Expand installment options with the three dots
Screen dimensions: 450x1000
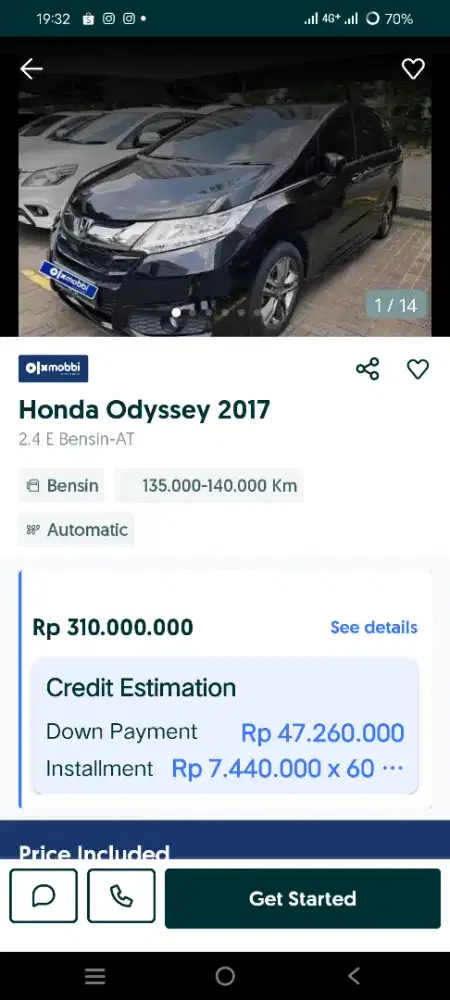393,768
